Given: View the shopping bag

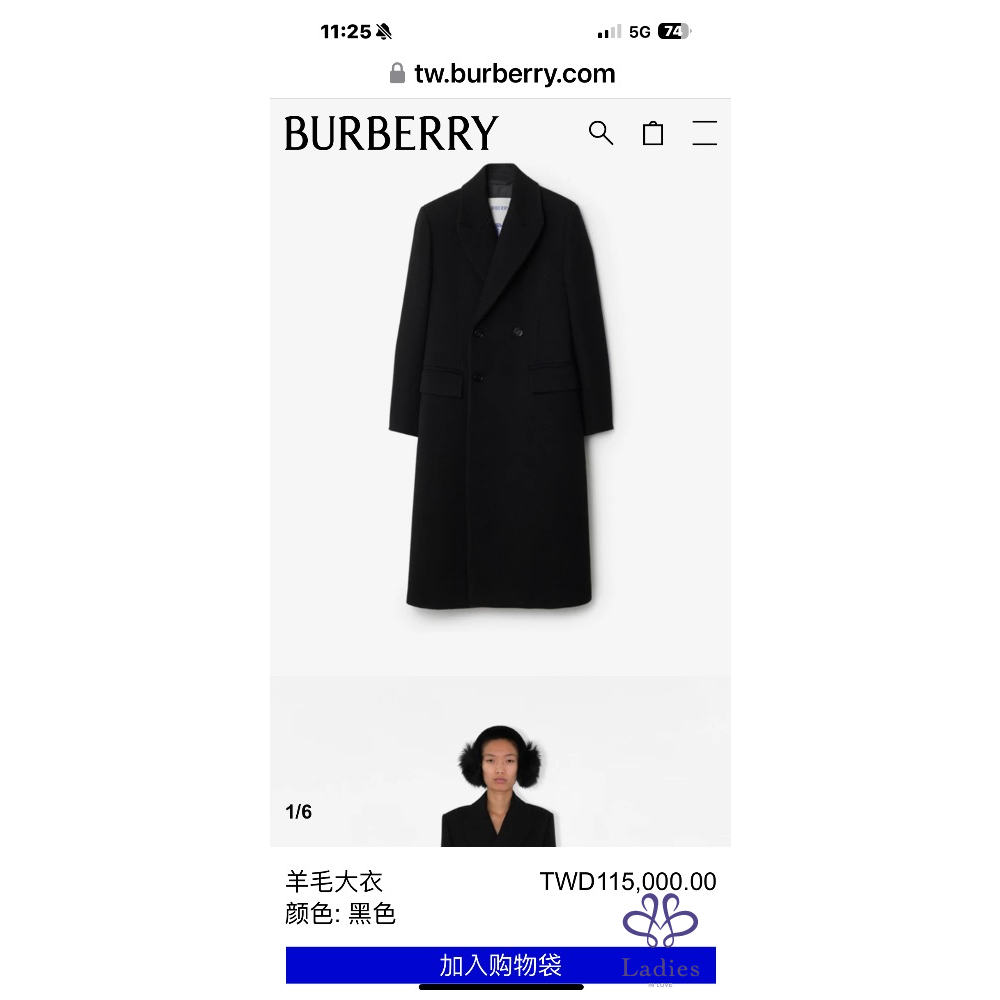Looking at the screenshot, I should pyautogui.click(x=653, y=133).
